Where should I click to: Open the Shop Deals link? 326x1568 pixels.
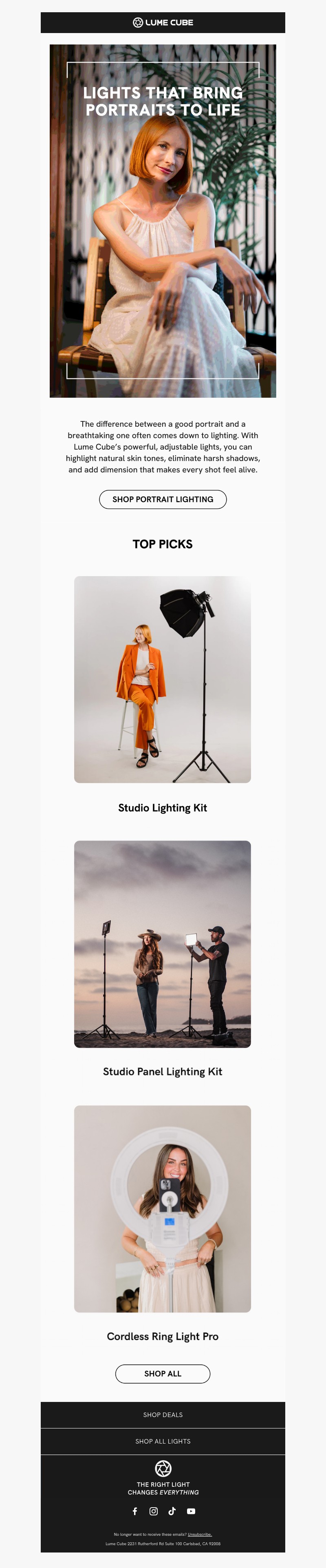pos(163,1415)
